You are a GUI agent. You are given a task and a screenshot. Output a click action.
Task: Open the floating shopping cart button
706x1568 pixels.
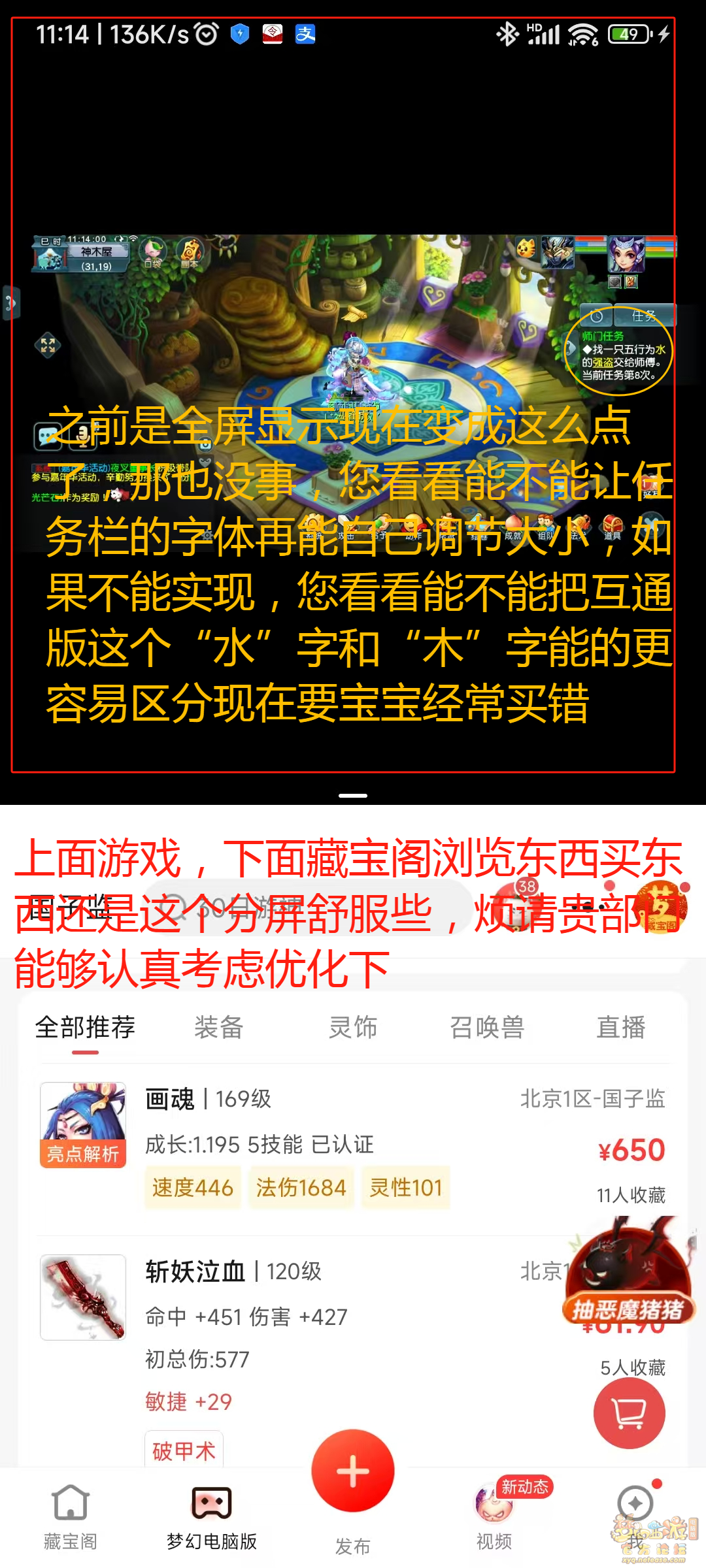pos(629,1413)
